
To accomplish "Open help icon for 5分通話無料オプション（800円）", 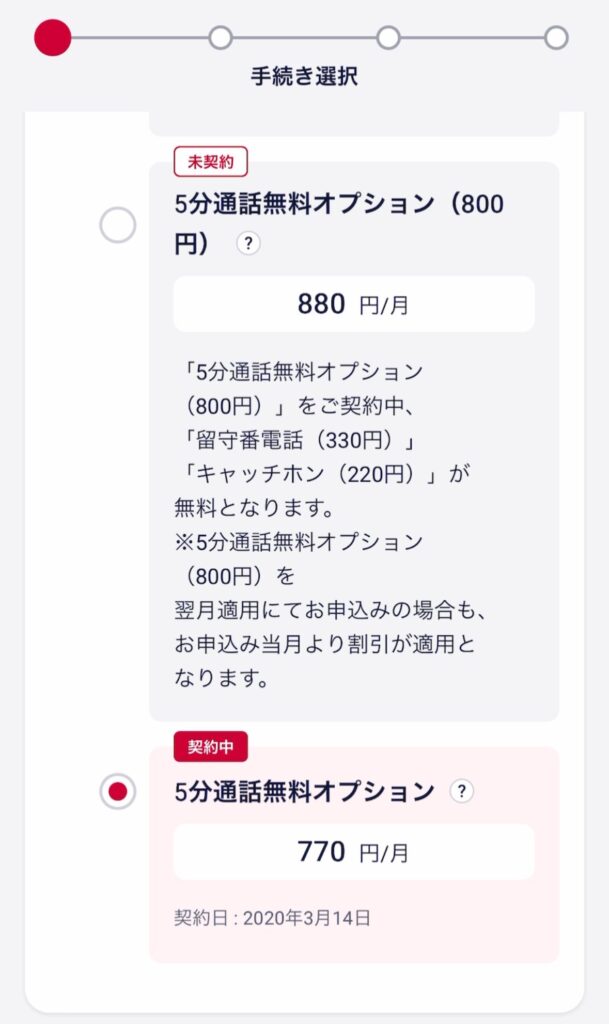I will point(248,244).
